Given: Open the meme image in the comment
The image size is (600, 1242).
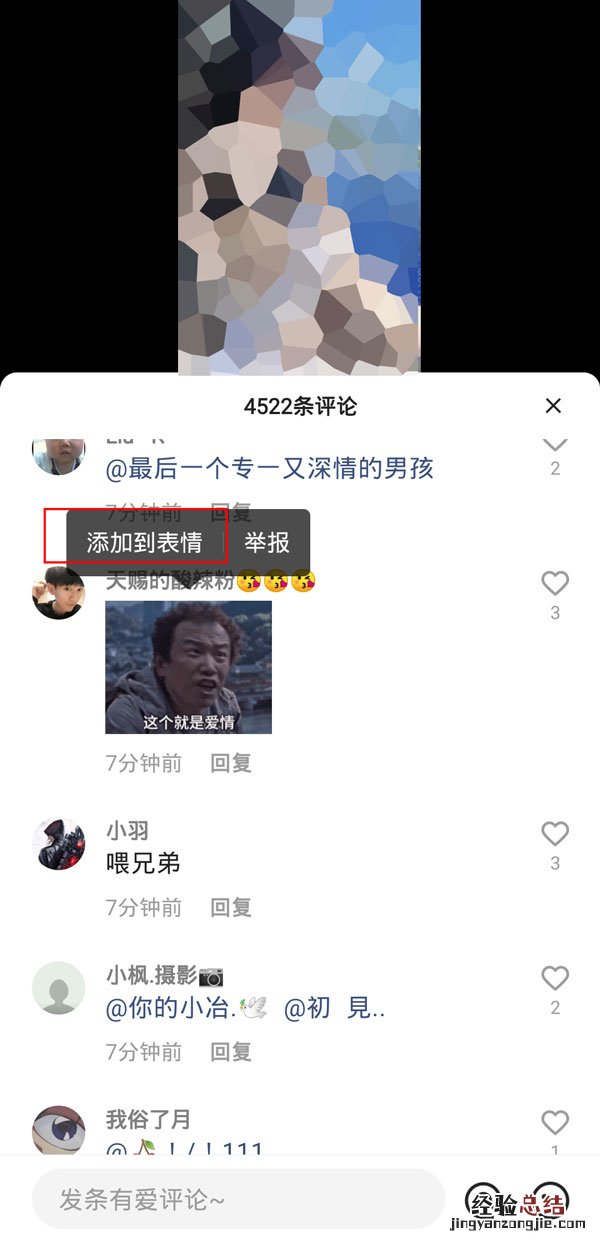Looking at the screenshot, I should pyautogui.click(x=188, y=667).
